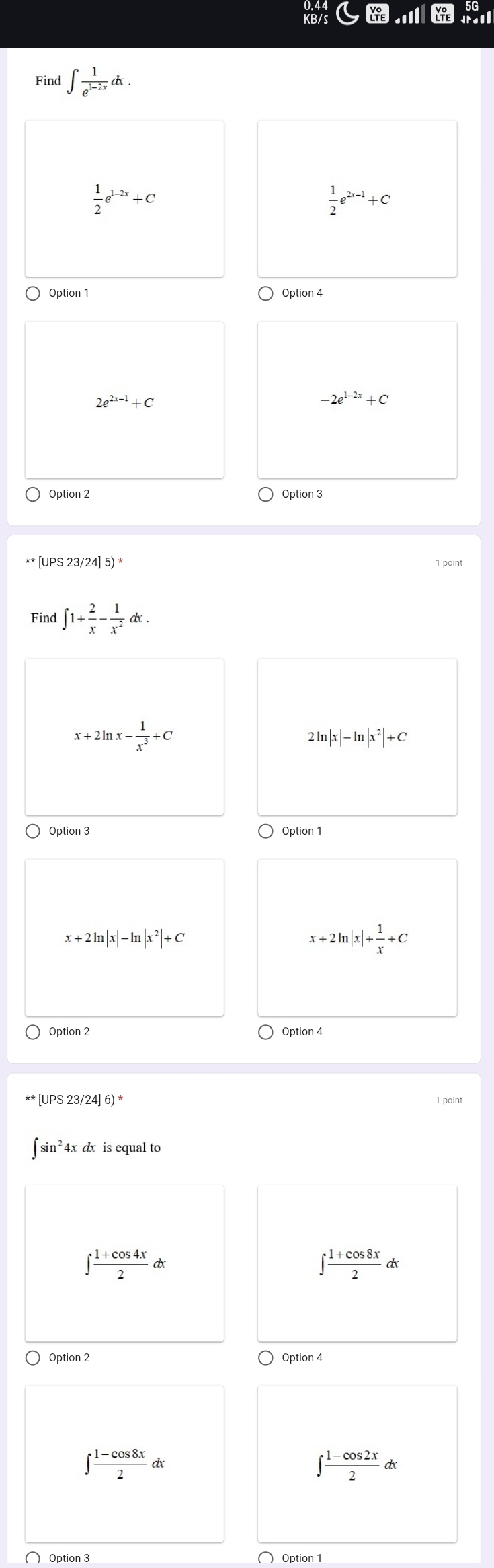
Task: Choose Option 1 in UPS 23/24 question 5
Action: tap(266, 831)
